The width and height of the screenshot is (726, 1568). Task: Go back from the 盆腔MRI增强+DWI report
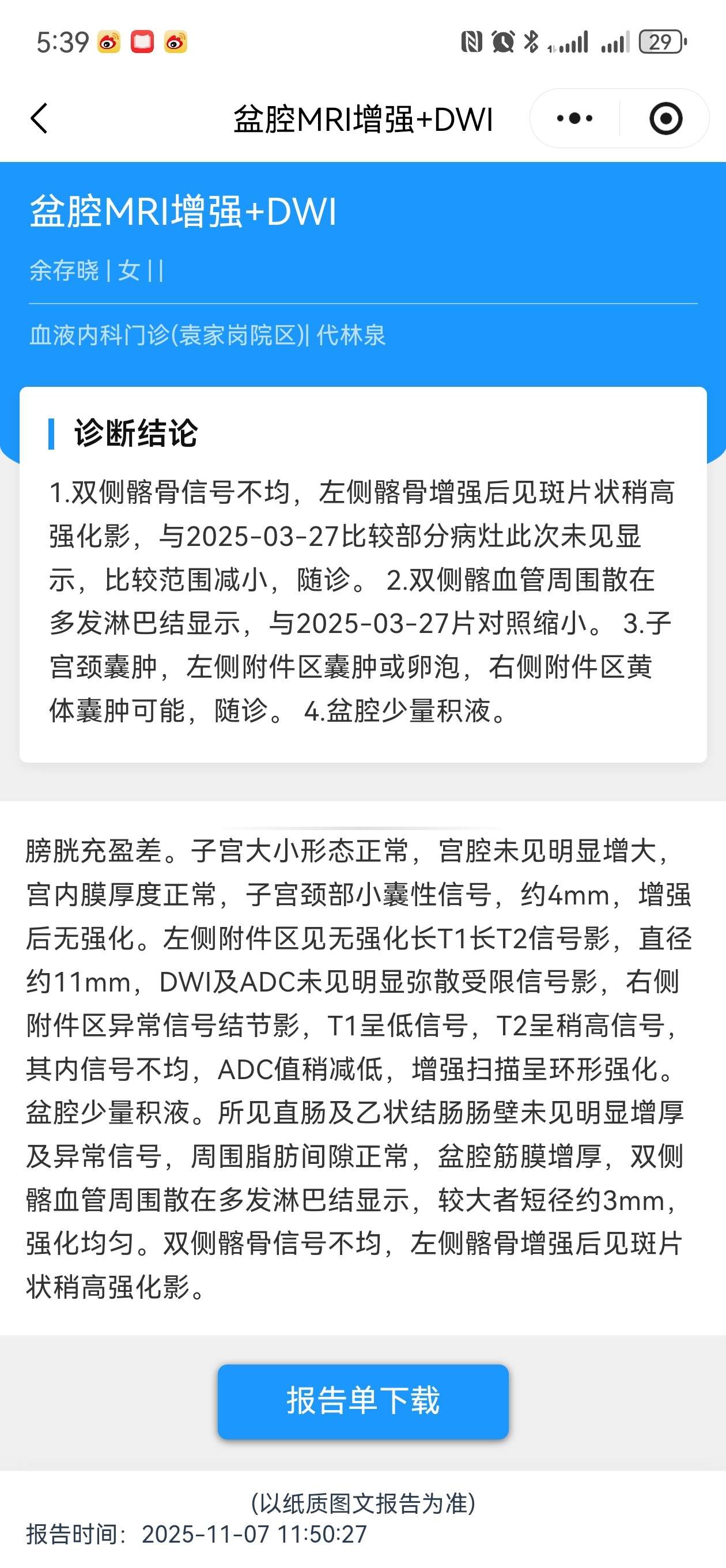coord(40,118)
